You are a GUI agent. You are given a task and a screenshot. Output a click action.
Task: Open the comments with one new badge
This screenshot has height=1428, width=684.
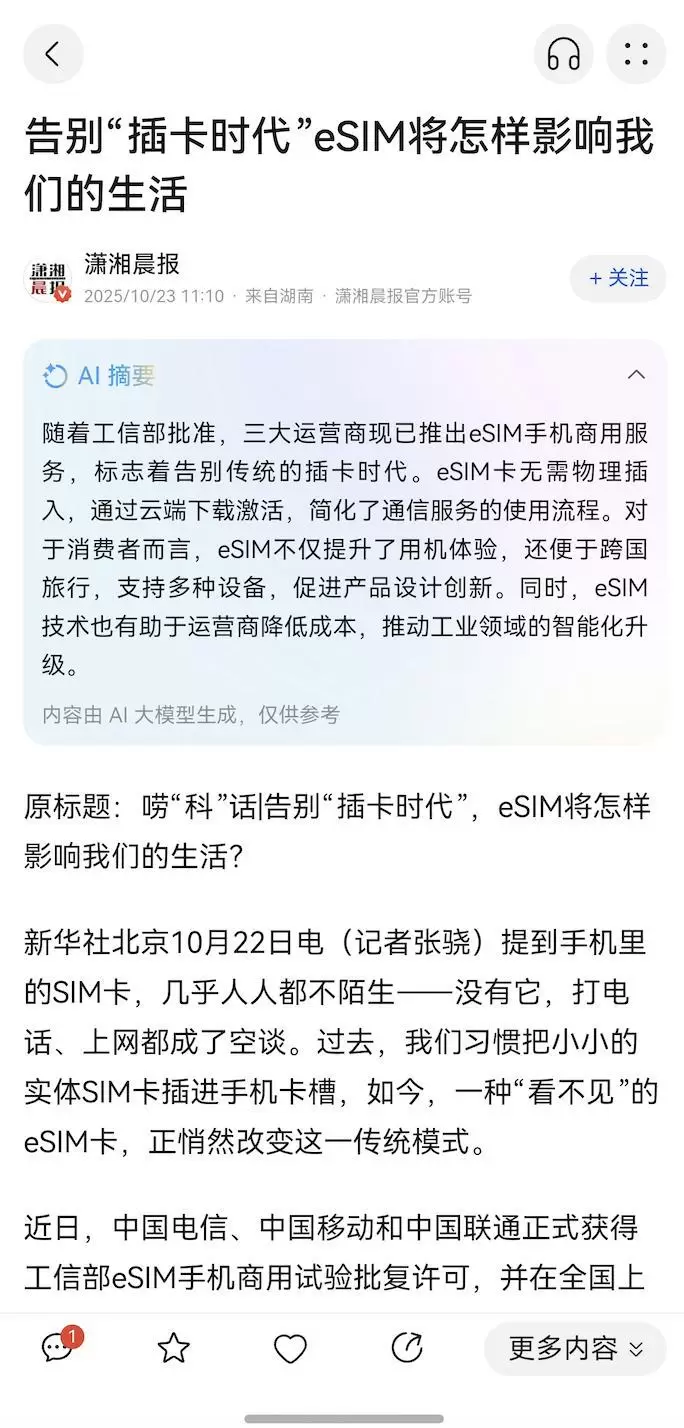(x=59, y=1348)
